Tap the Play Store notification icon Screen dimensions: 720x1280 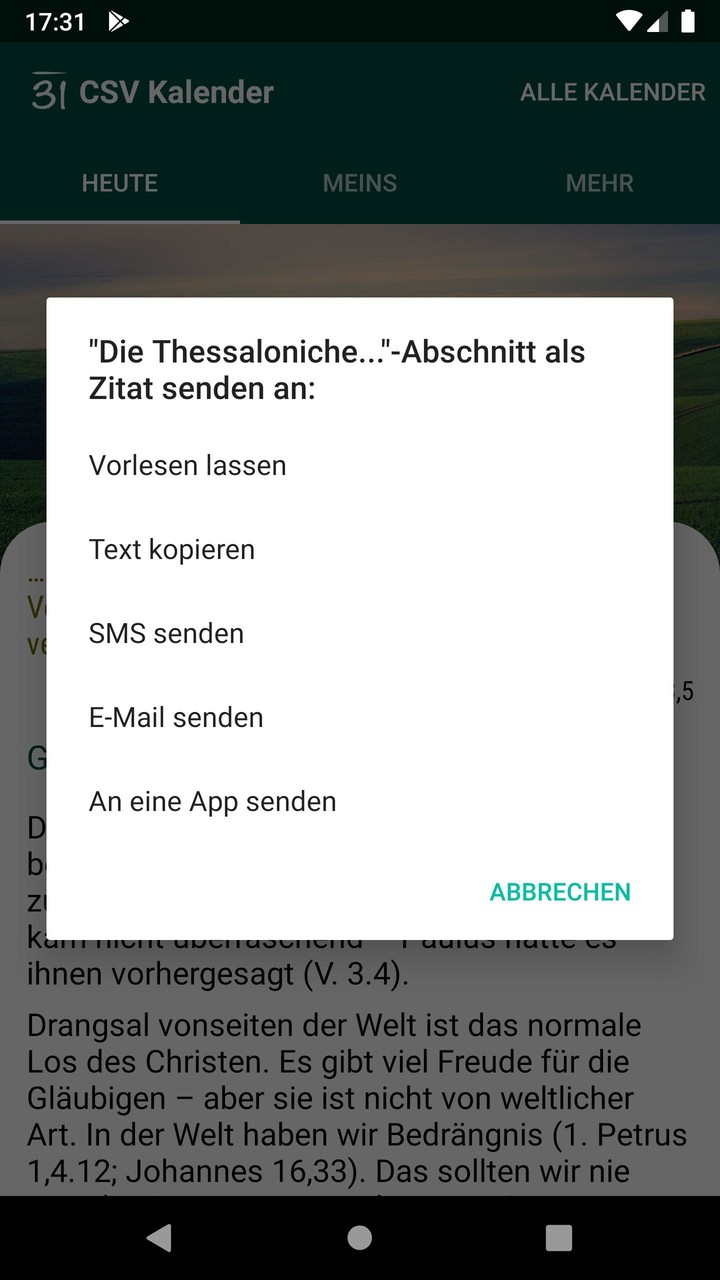tap(117, 20)
